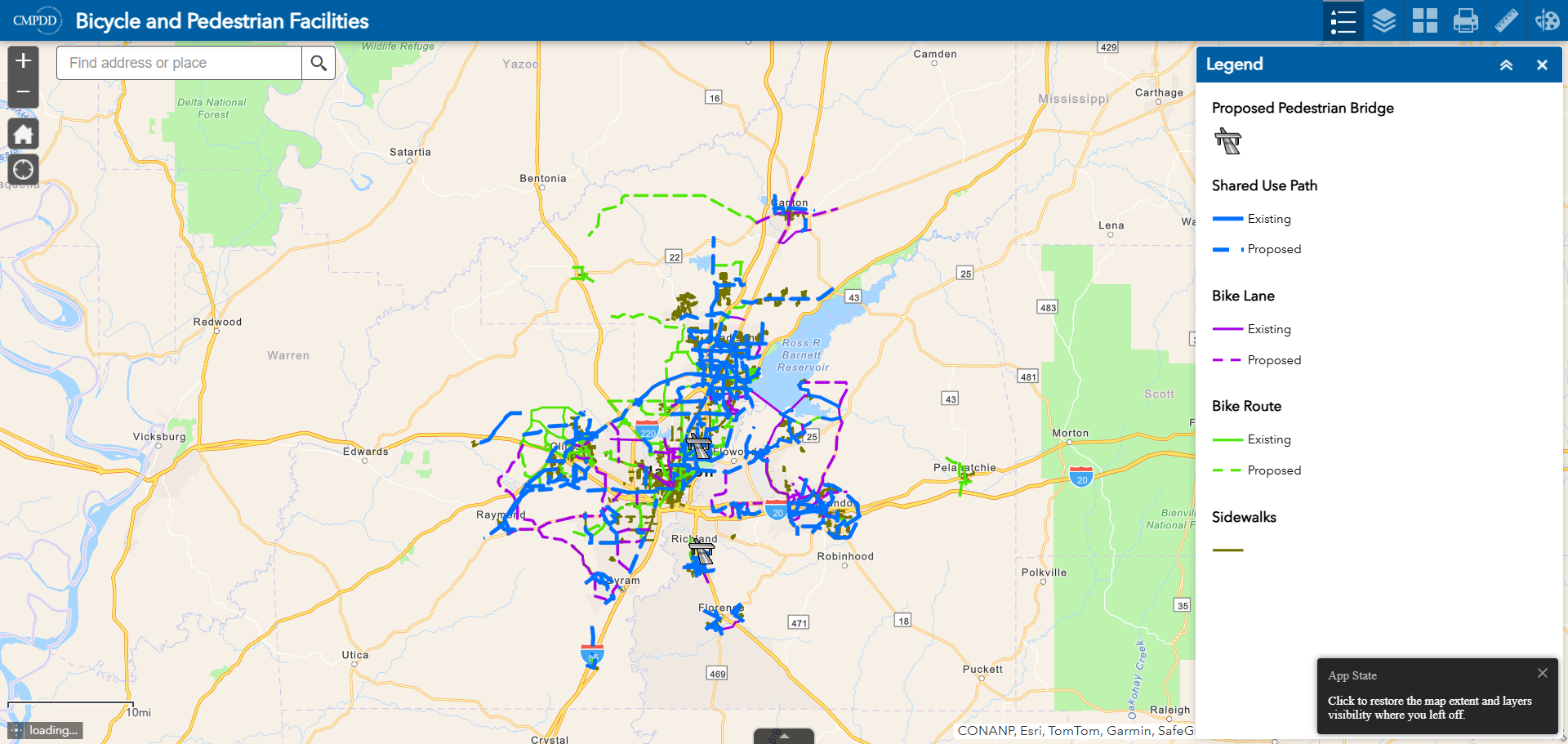Open the Basemap Gallery

pyautogui.click(x=1424, y=20)
